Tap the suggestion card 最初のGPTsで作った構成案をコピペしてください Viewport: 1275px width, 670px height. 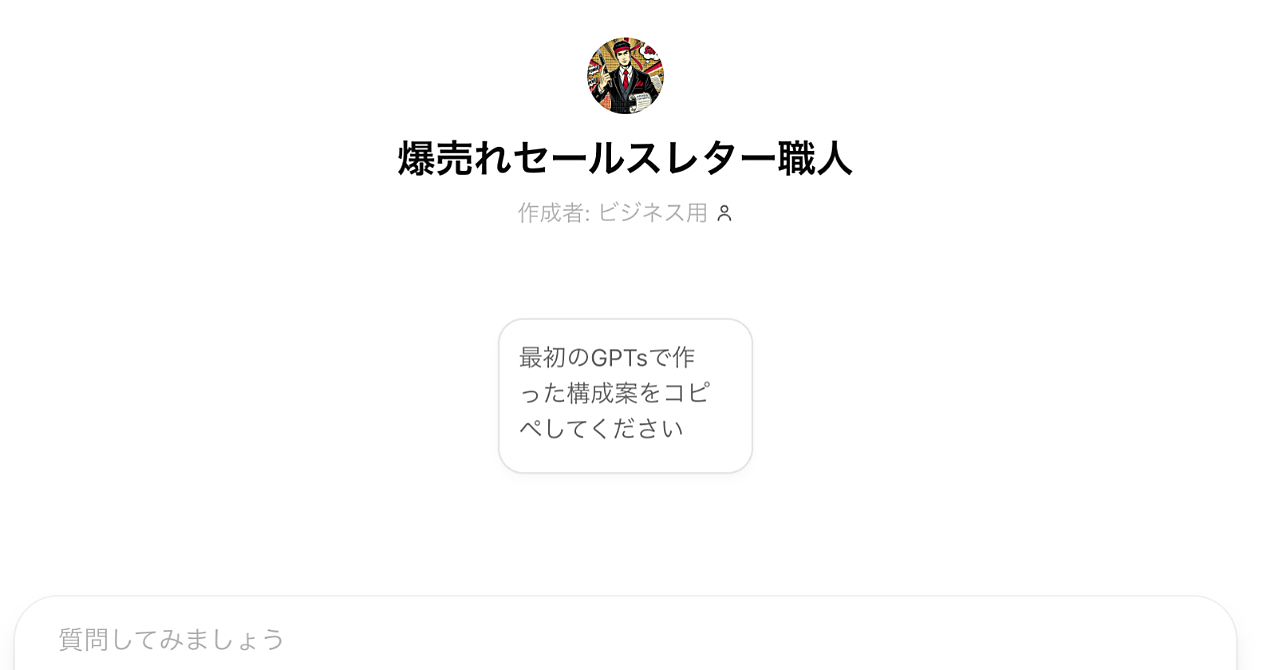pyautogui.click(x=625, y=395)
